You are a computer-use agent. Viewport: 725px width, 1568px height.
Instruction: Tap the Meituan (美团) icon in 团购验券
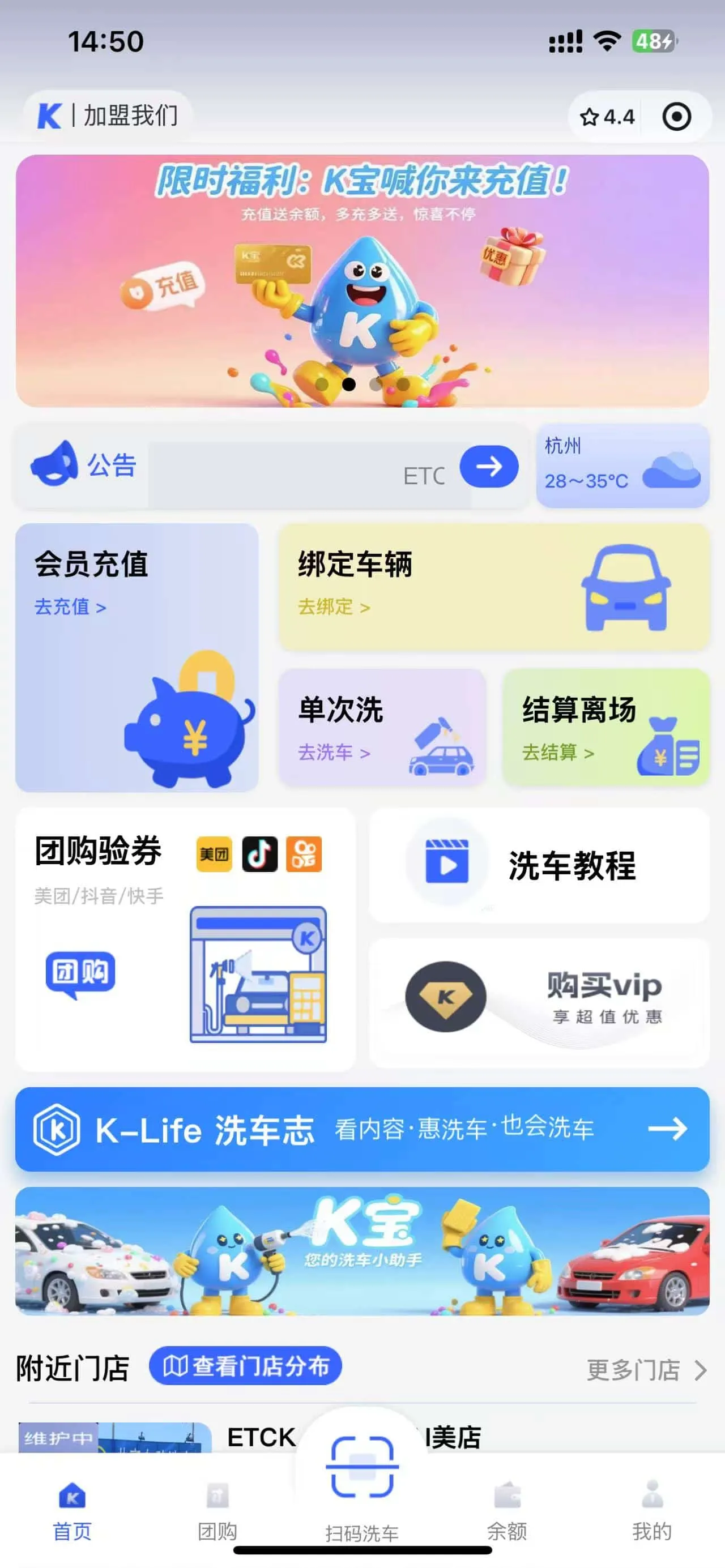(x=213, y=854)
